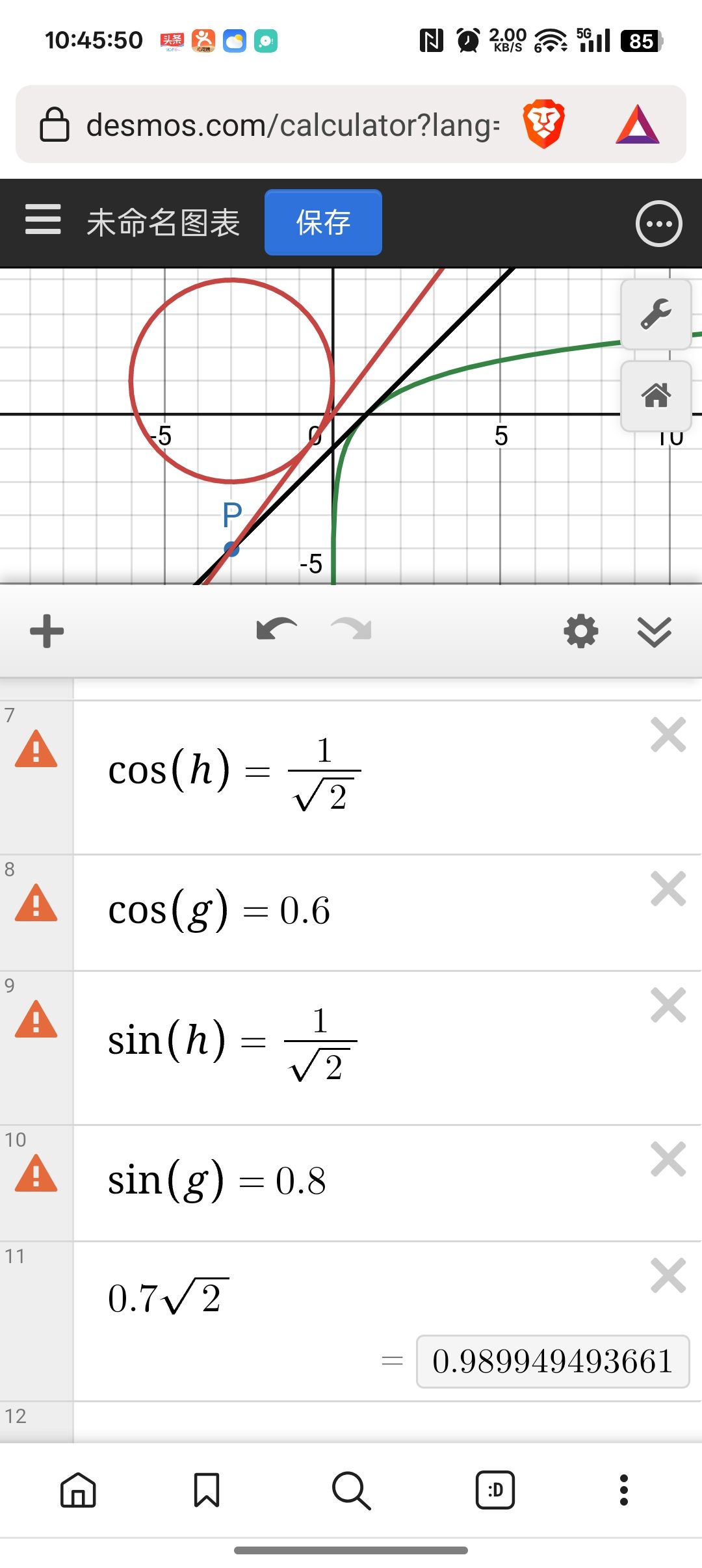This screenshot has height=1568, width=702.
Task: Open graph settings wrench
Action: [656, 315]
